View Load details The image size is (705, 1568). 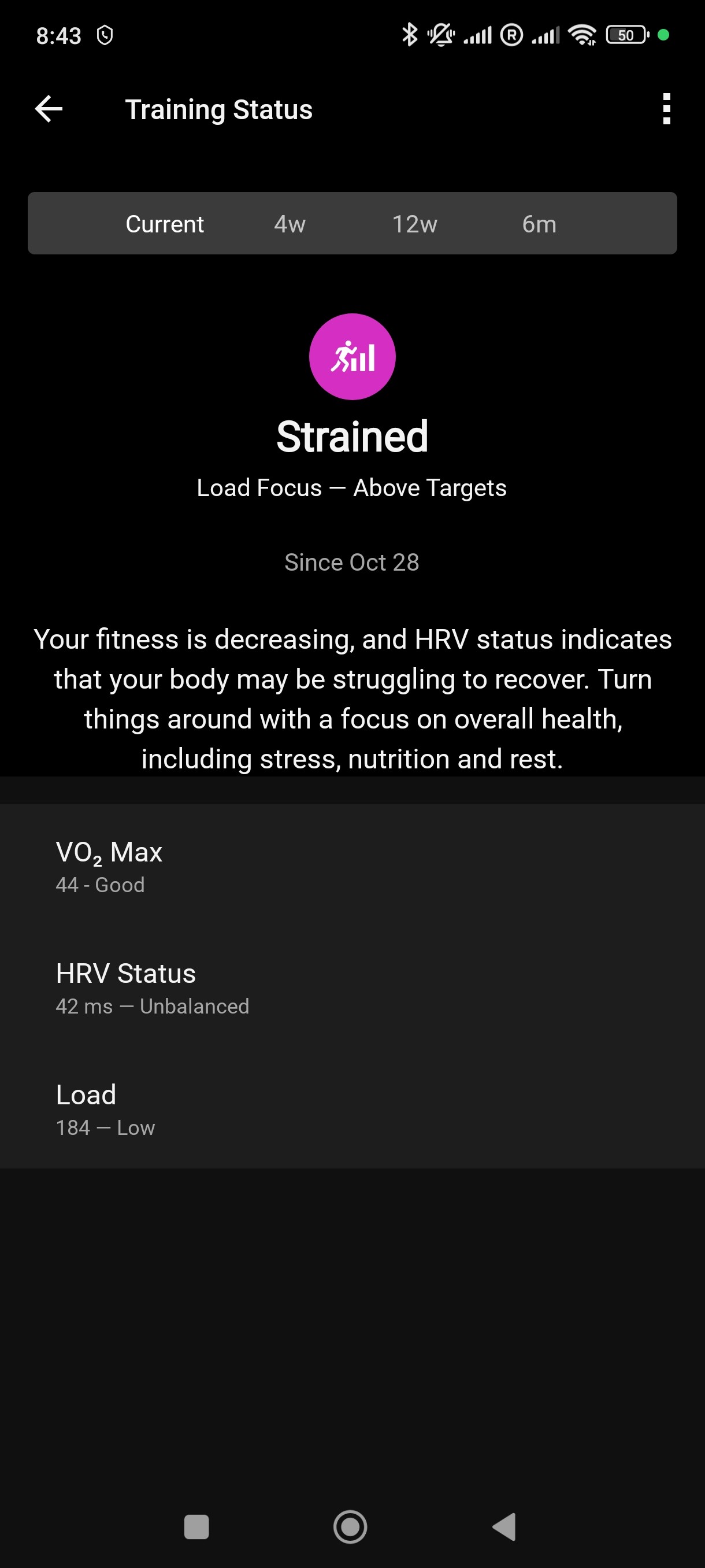pyautogui.click(x=352, y=1109)
